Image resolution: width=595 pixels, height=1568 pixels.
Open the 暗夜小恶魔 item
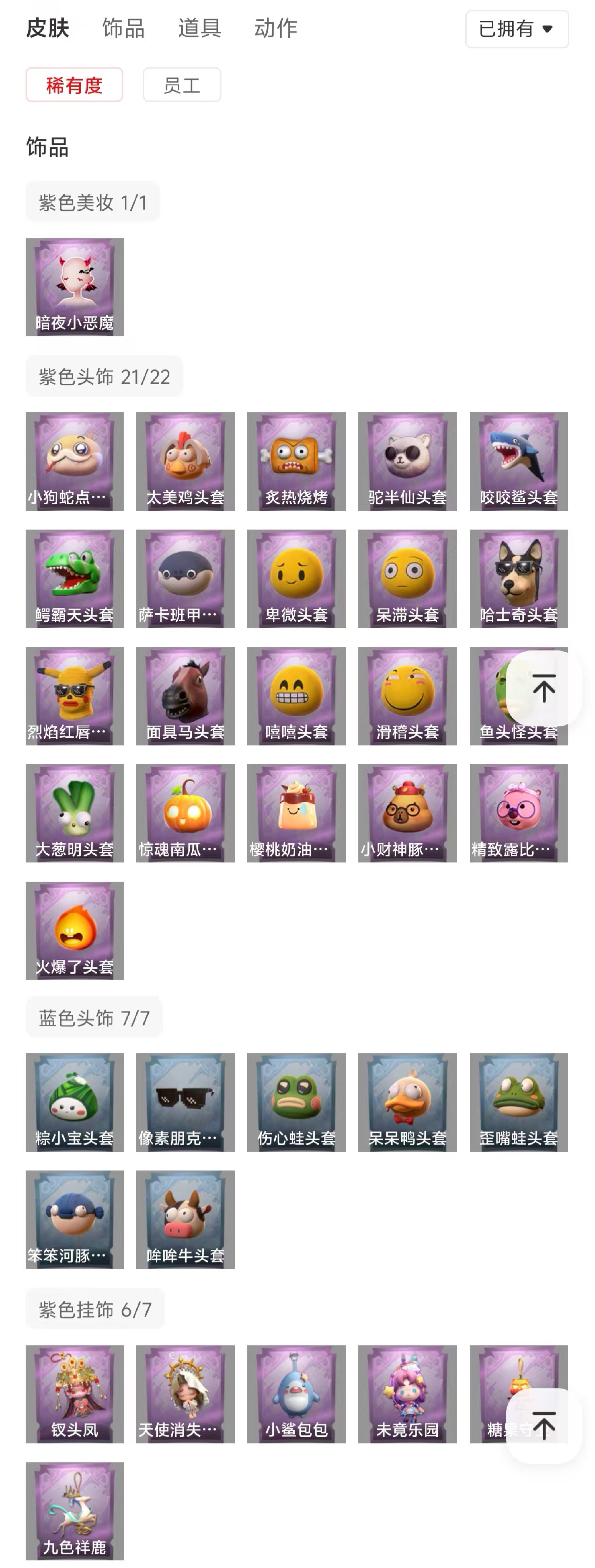coord(74,287)
